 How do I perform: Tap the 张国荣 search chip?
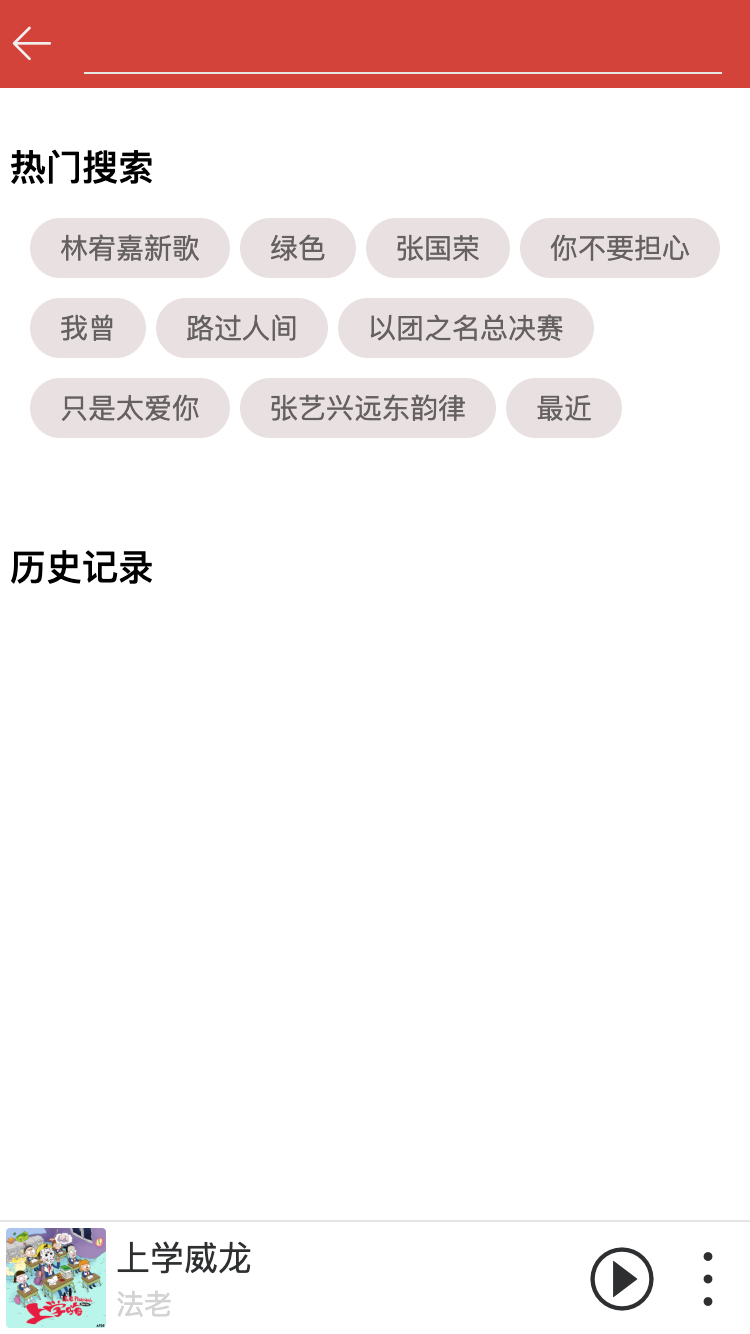point(438,248)
